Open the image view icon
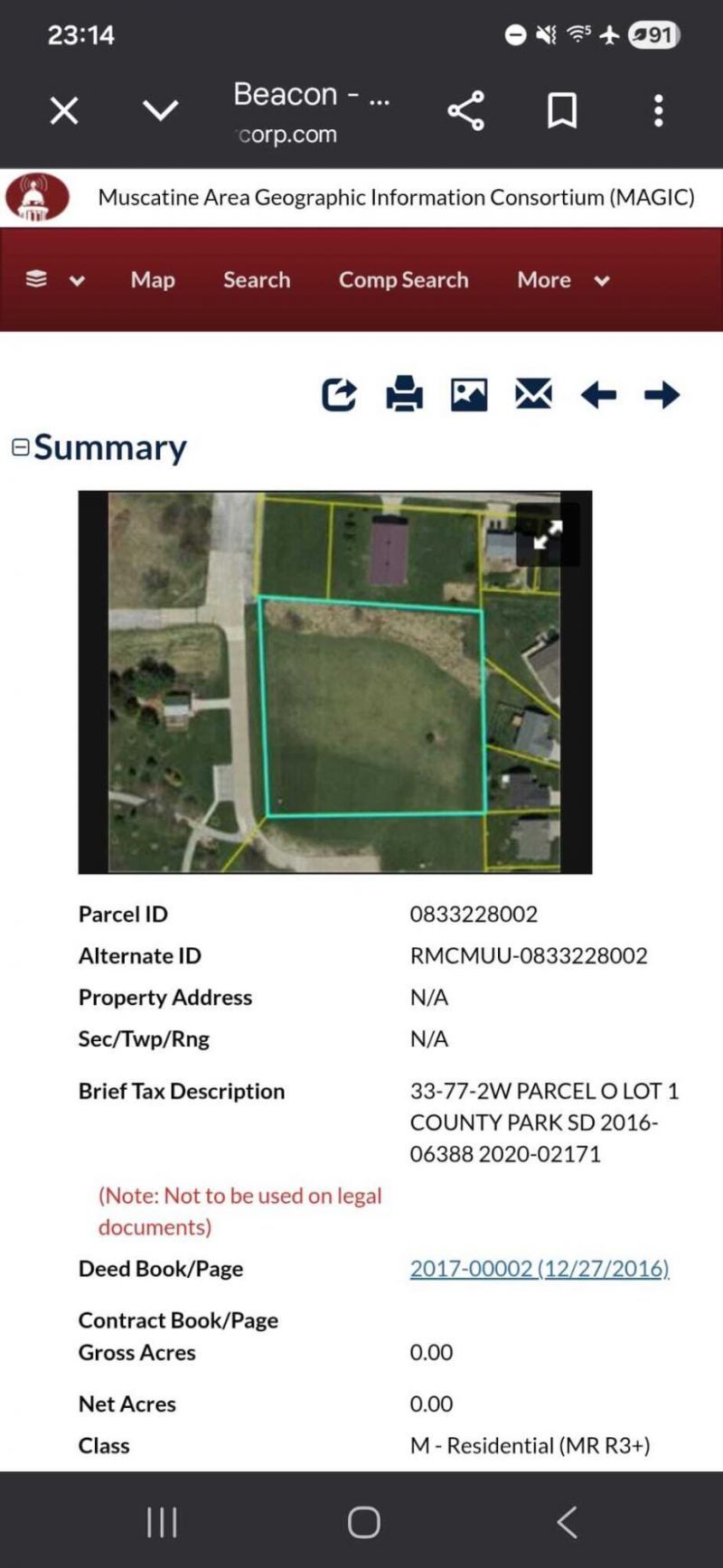 [x=469, y=395]
